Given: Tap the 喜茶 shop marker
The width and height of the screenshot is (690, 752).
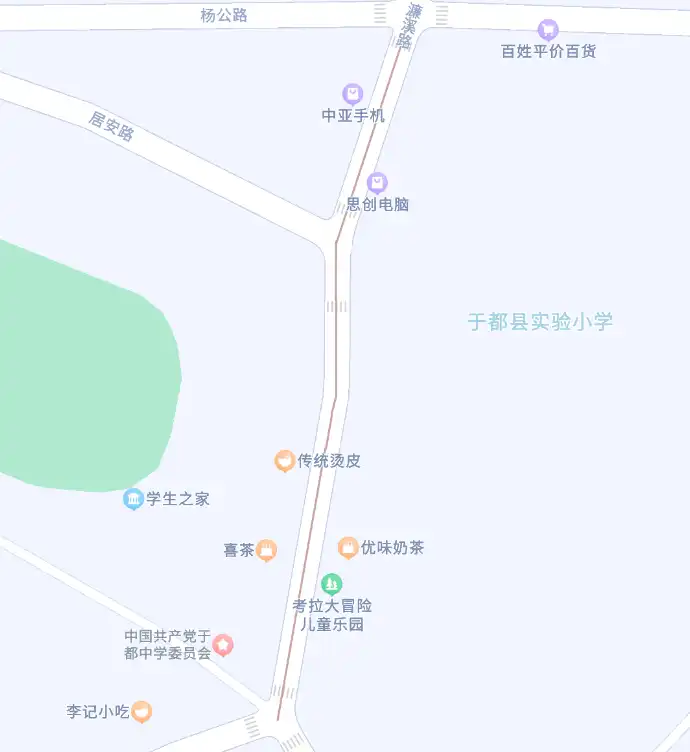Looking at the screenshot, I should [x=266, y=550].
